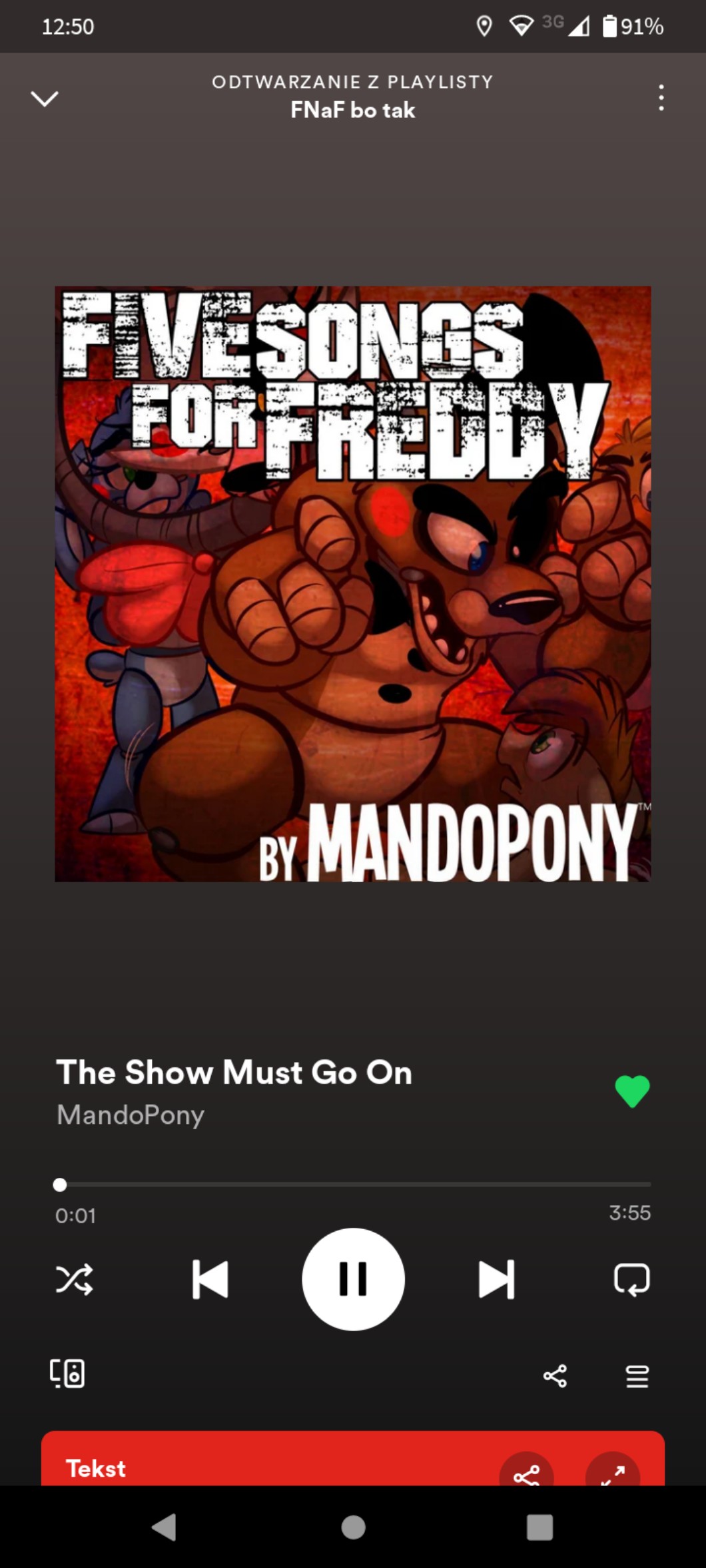Open the MandoPony artist page
706x1568 pixels.
[x=131, y=1115]
